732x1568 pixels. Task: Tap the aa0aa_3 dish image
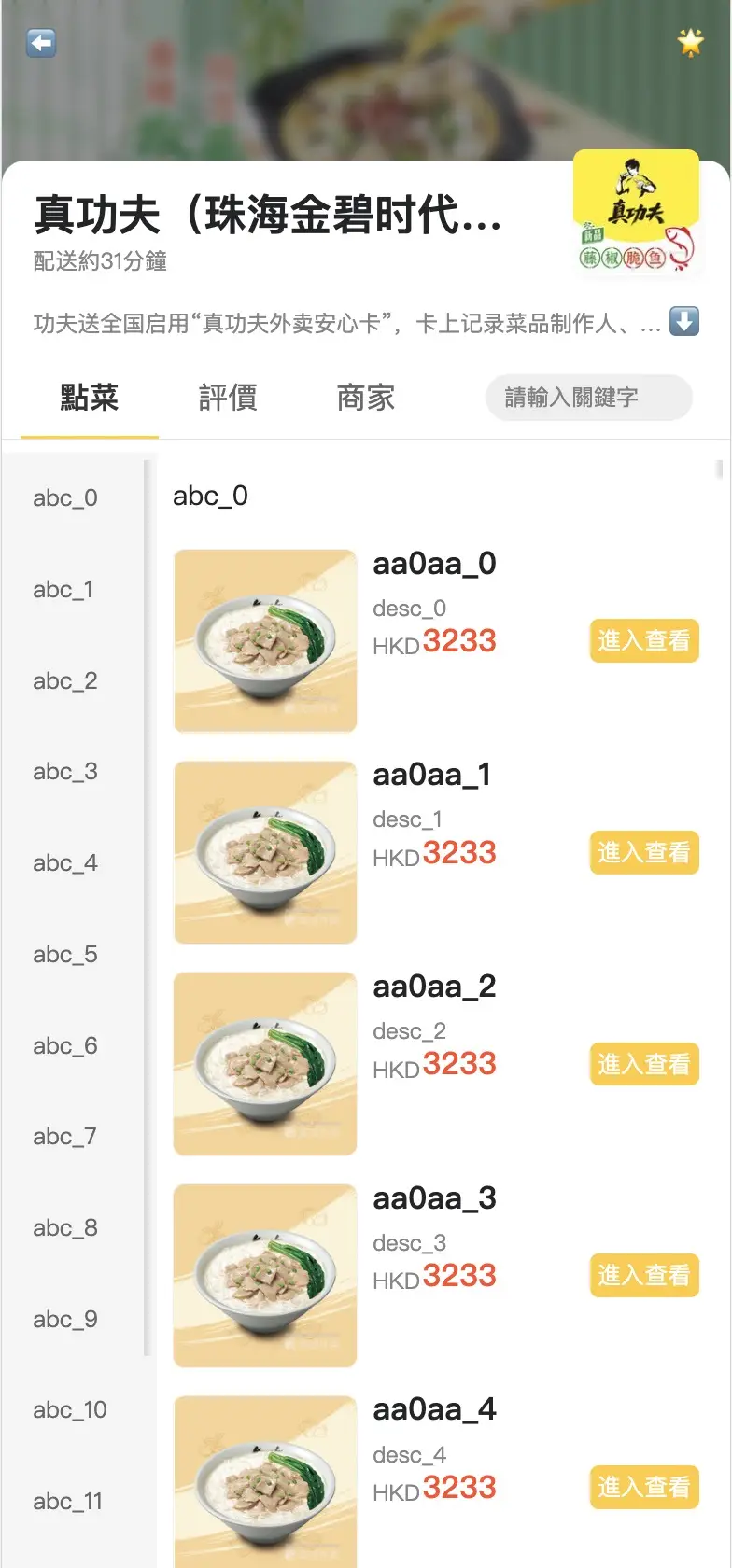pyautogui.click(x=266, y=1276)
